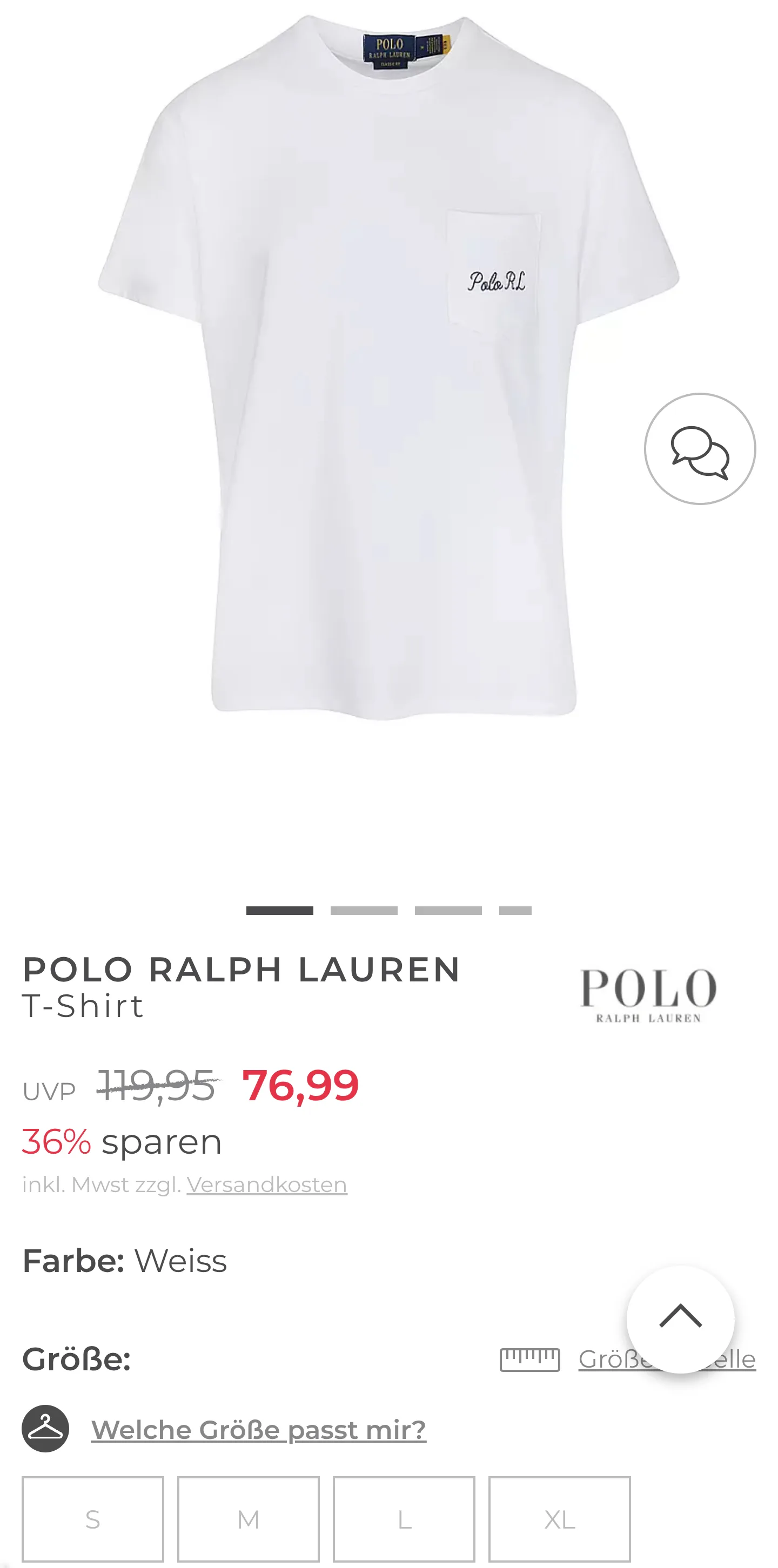Open the live chat bubble
This screenshot has width=778, height=1568.
[700, 449]
